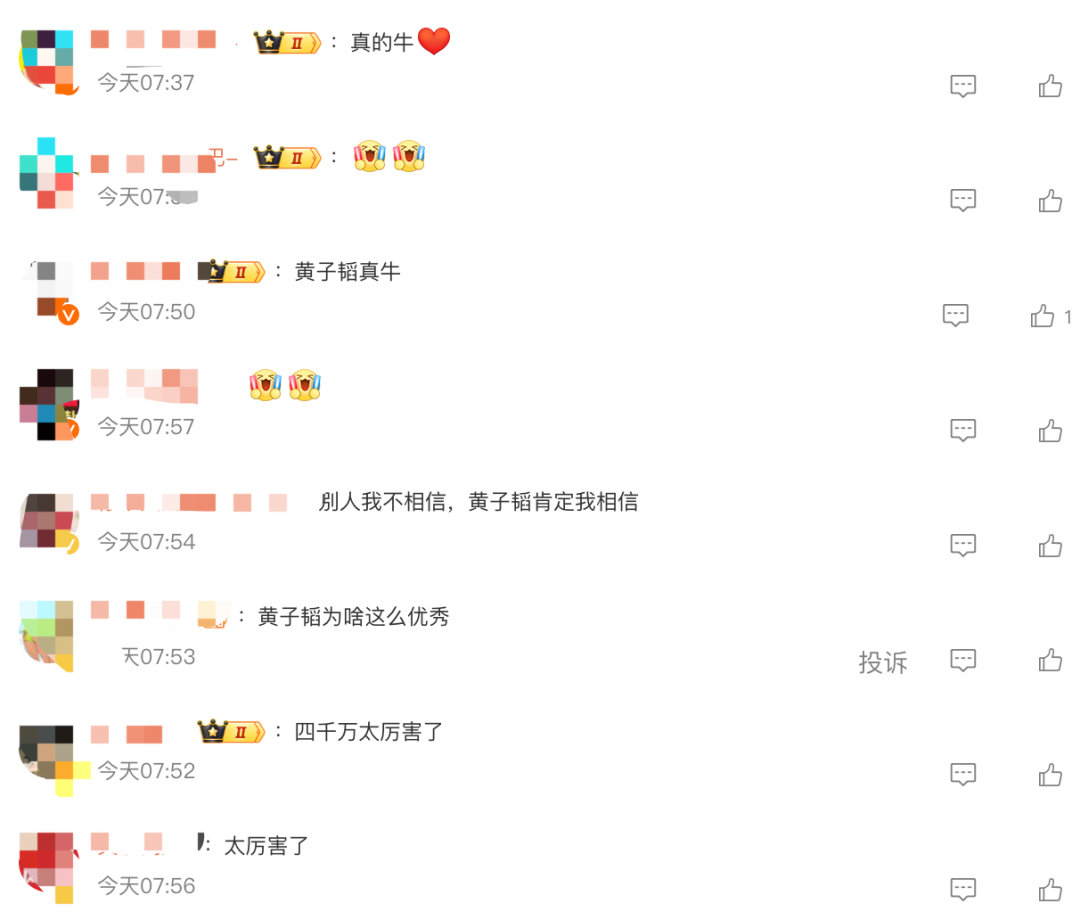
Task: Reply to the comment '黄子韬为啥这么优秀'
Action: tap(962, 660)
